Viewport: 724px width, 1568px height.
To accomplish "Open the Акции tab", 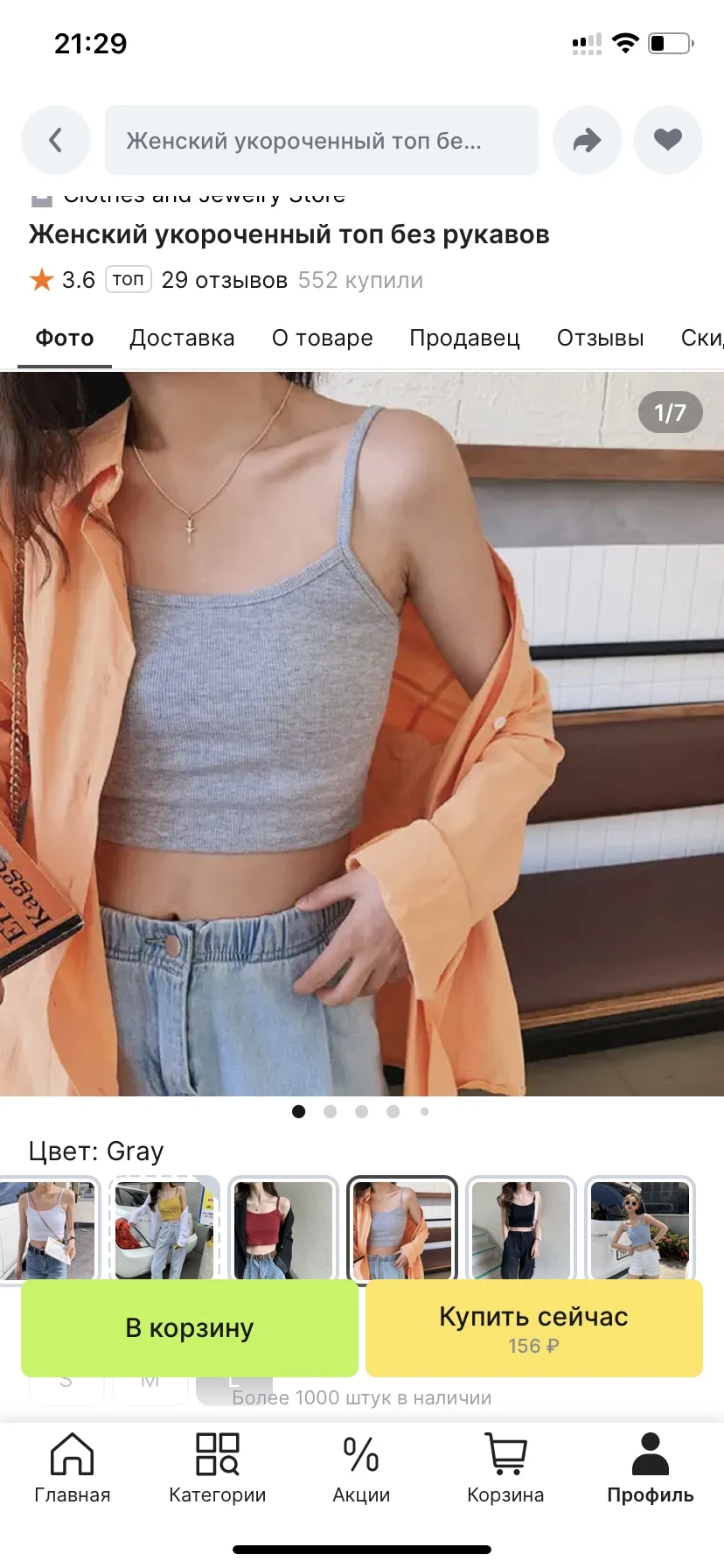I will click(361, 1467).
